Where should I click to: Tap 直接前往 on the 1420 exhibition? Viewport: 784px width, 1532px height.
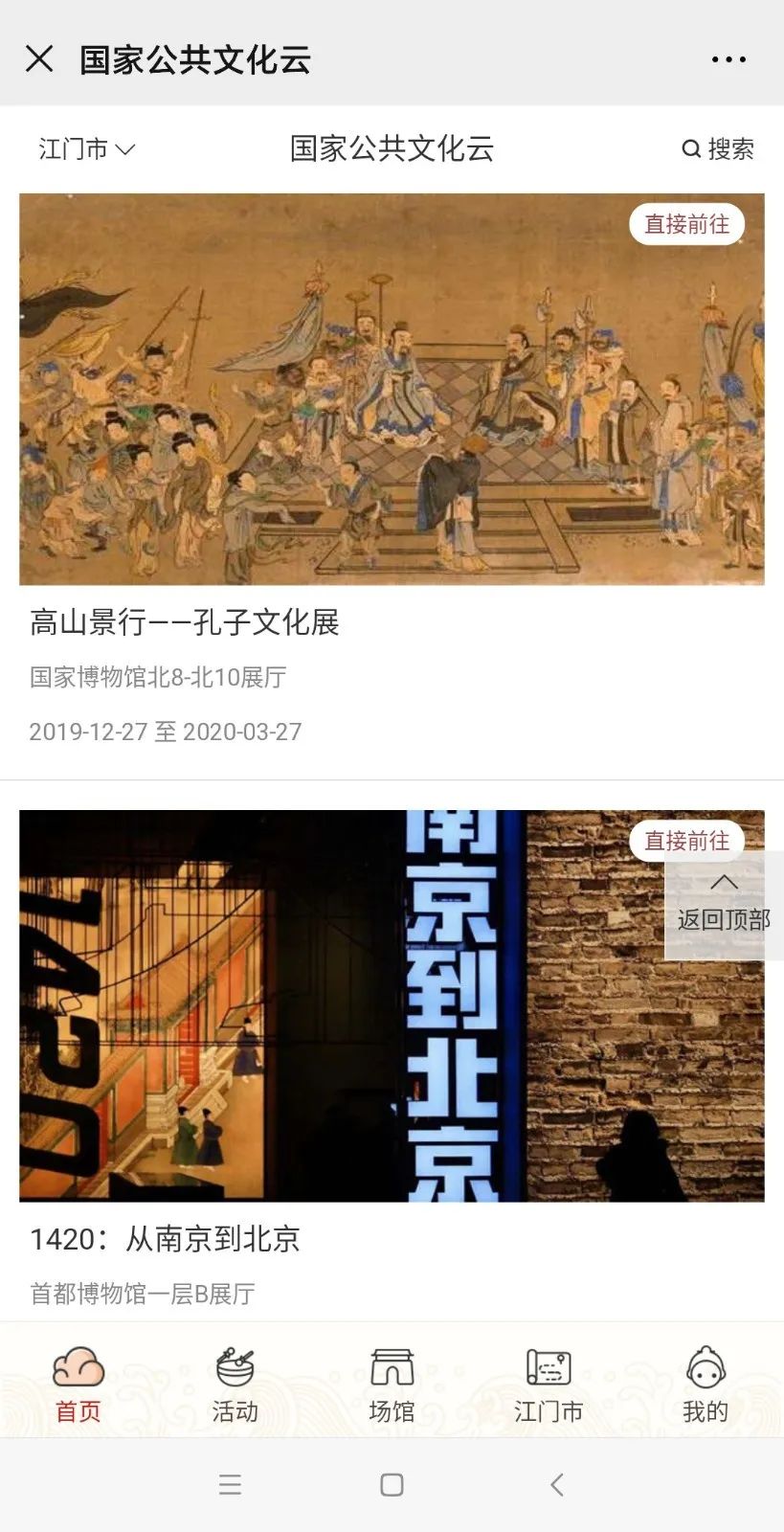686,841
